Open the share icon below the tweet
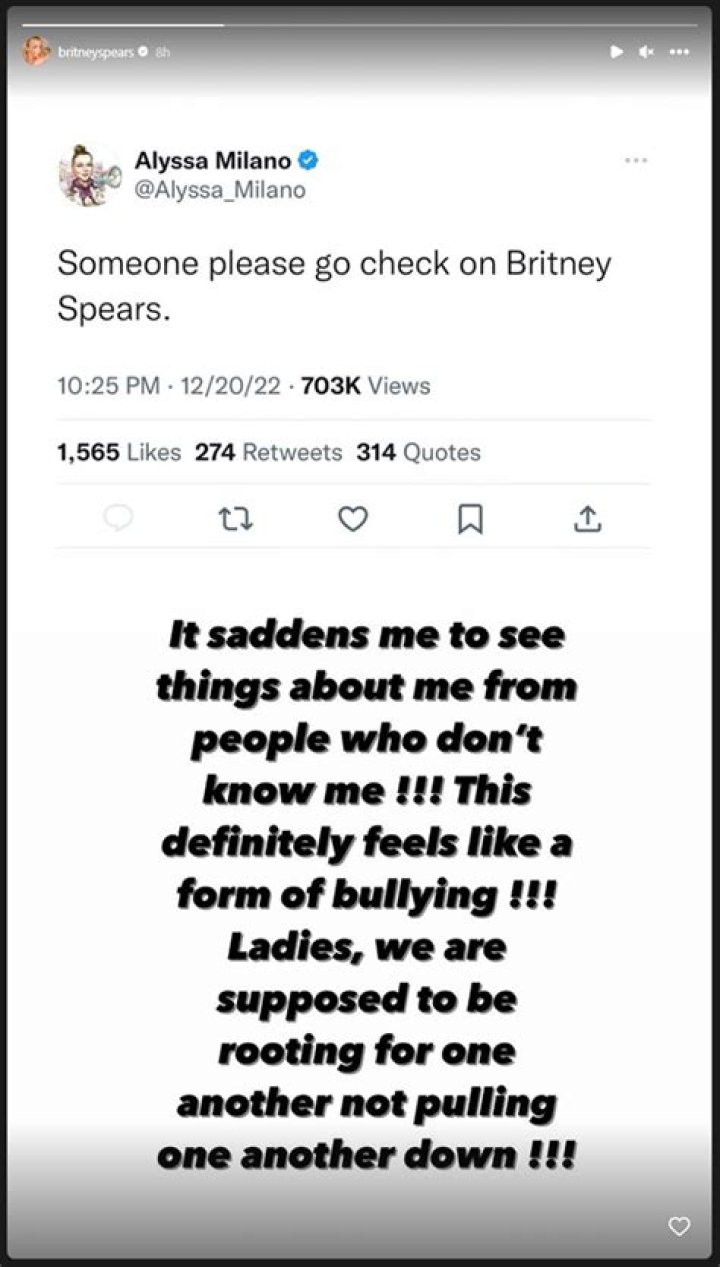 (x=589, y=518)
